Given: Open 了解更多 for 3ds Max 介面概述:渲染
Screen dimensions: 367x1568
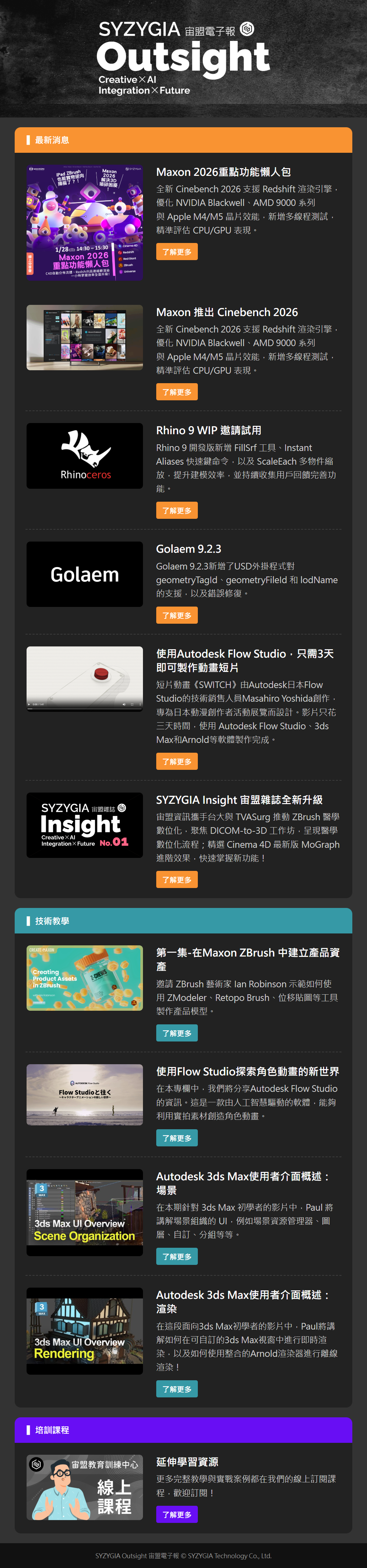Looking at the screenshot, I should (x=177, y=1388).
